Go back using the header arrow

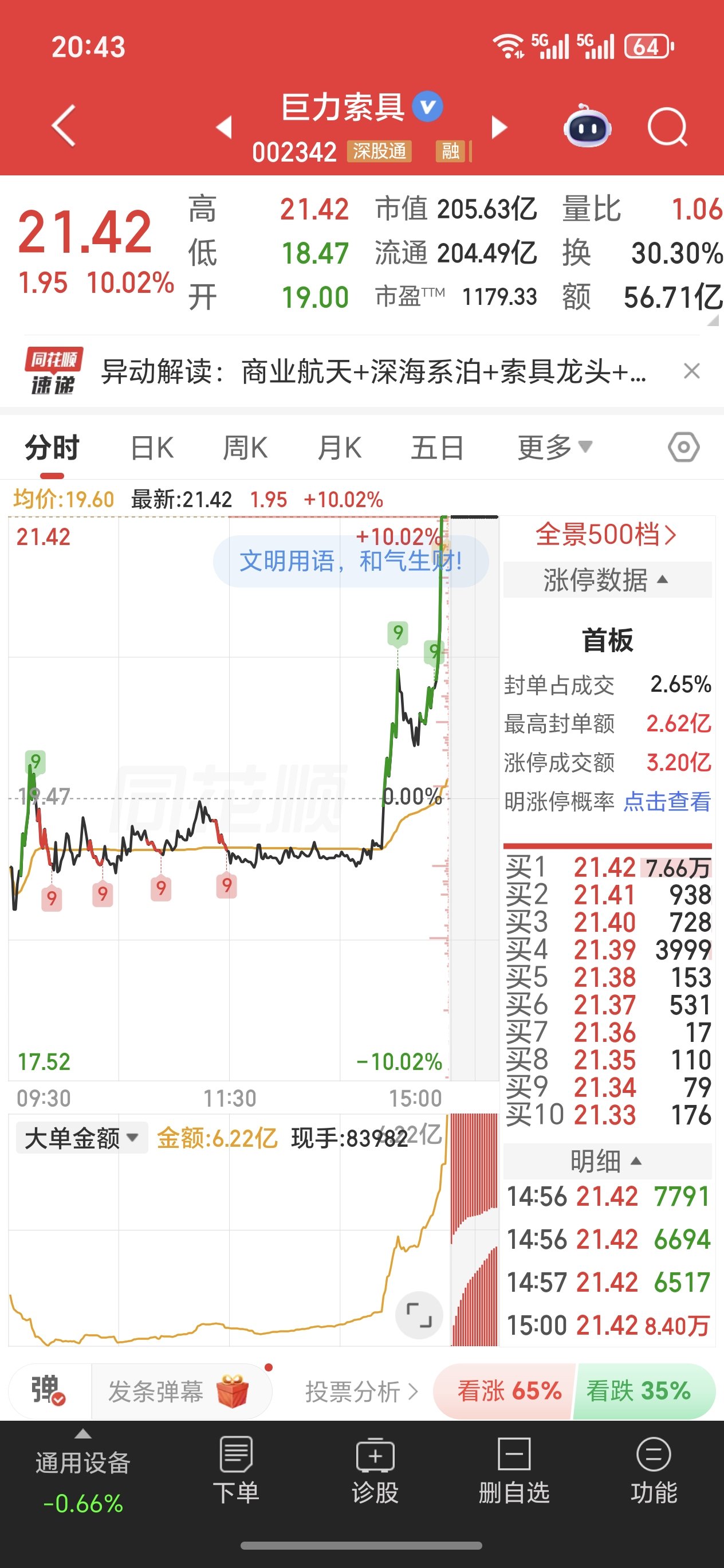[x=64, y=126]
